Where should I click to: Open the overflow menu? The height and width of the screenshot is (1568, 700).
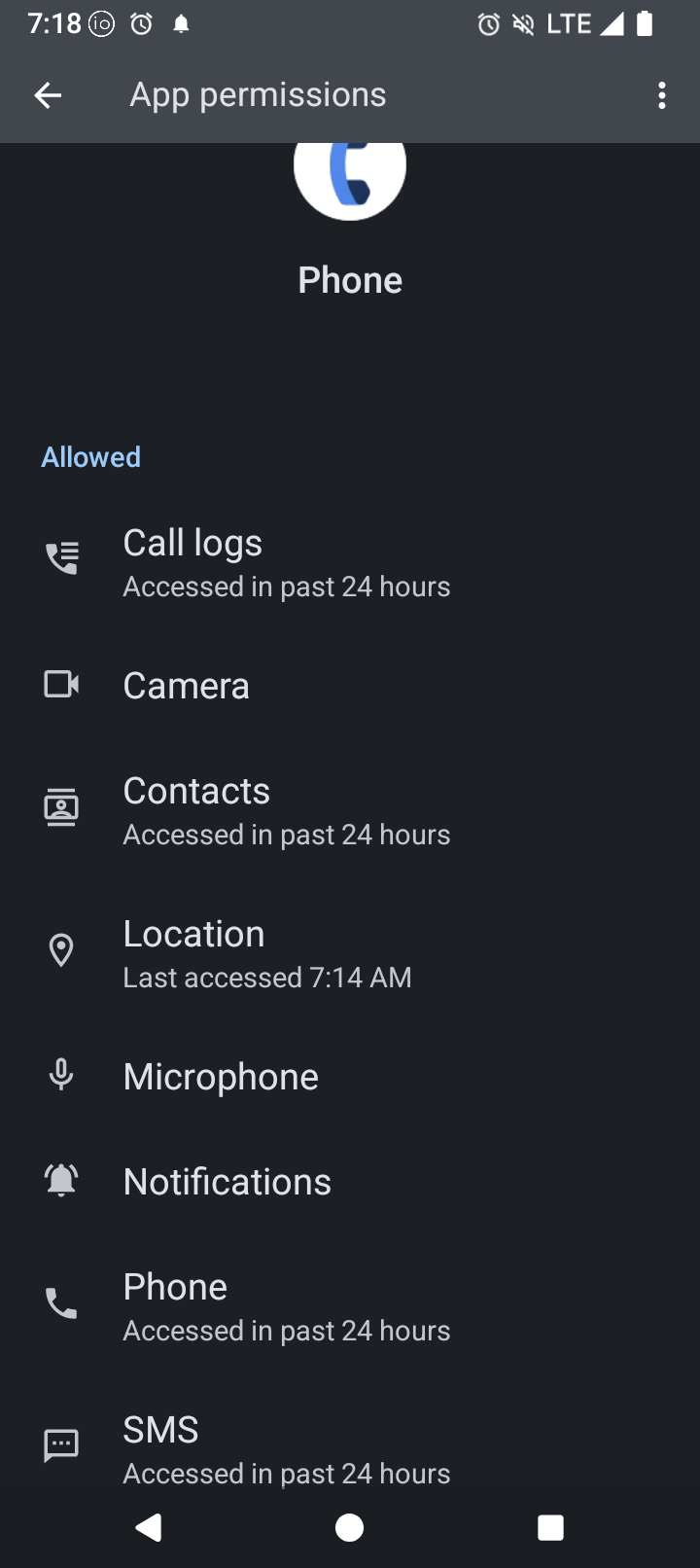coord(662,94)
